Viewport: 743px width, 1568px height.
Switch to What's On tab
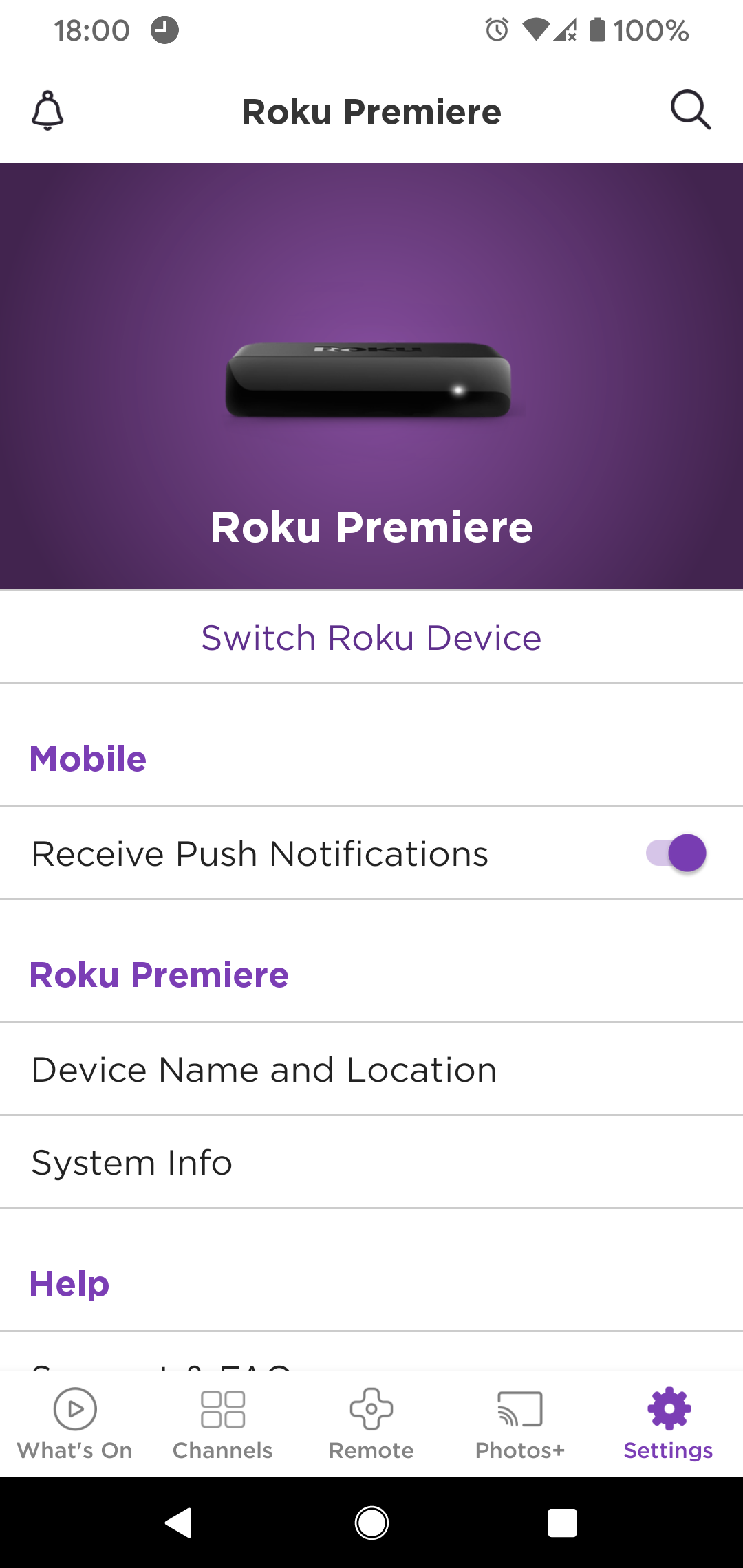pos(74,1422)
